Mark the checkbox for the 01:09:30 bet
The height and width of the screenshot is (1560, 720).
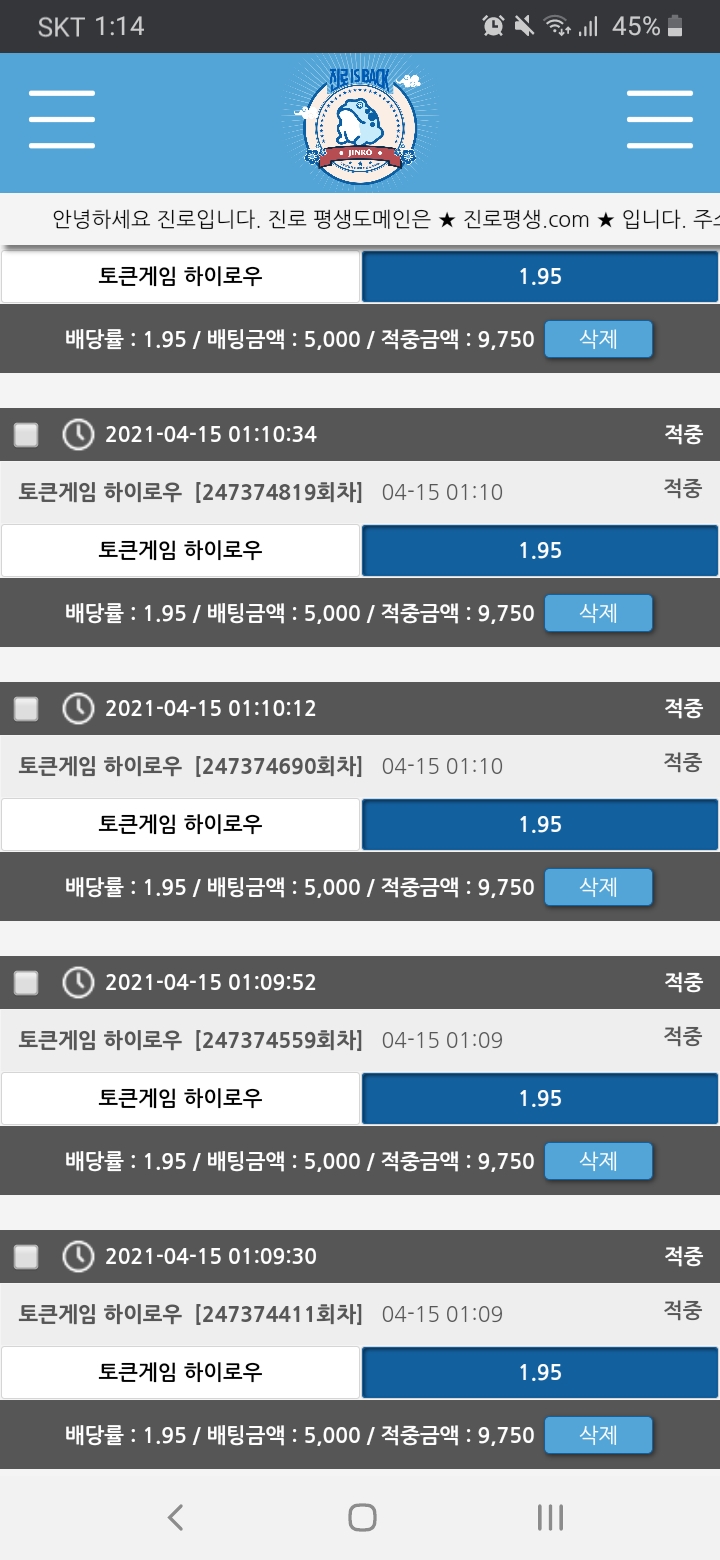coord(26,1256)
